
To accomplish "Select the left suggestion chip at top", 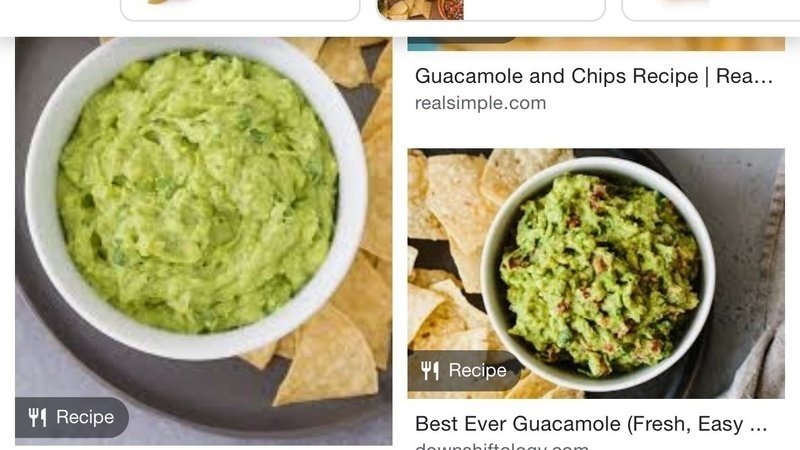I will [239, 9].
